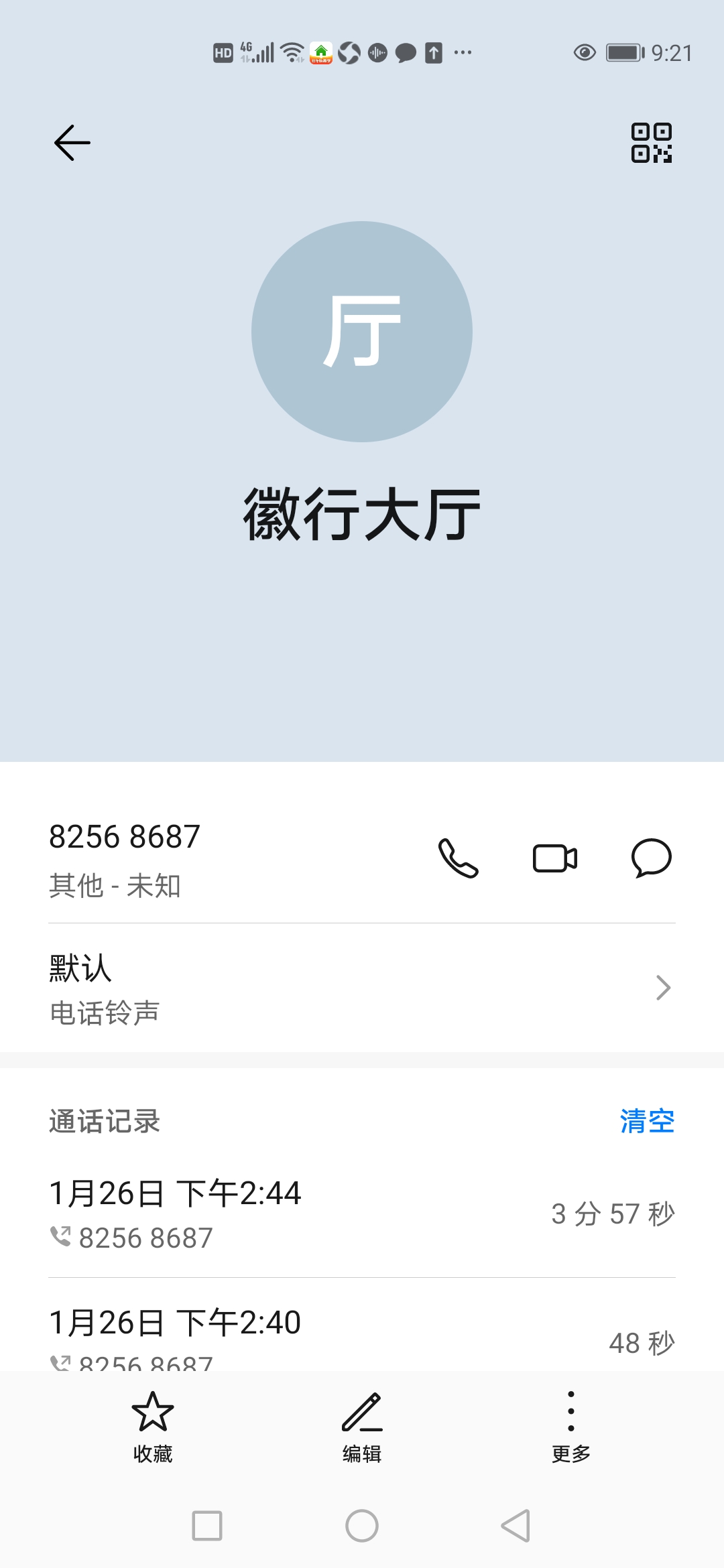Go to the system home screen

click(x=362, y=1526)
